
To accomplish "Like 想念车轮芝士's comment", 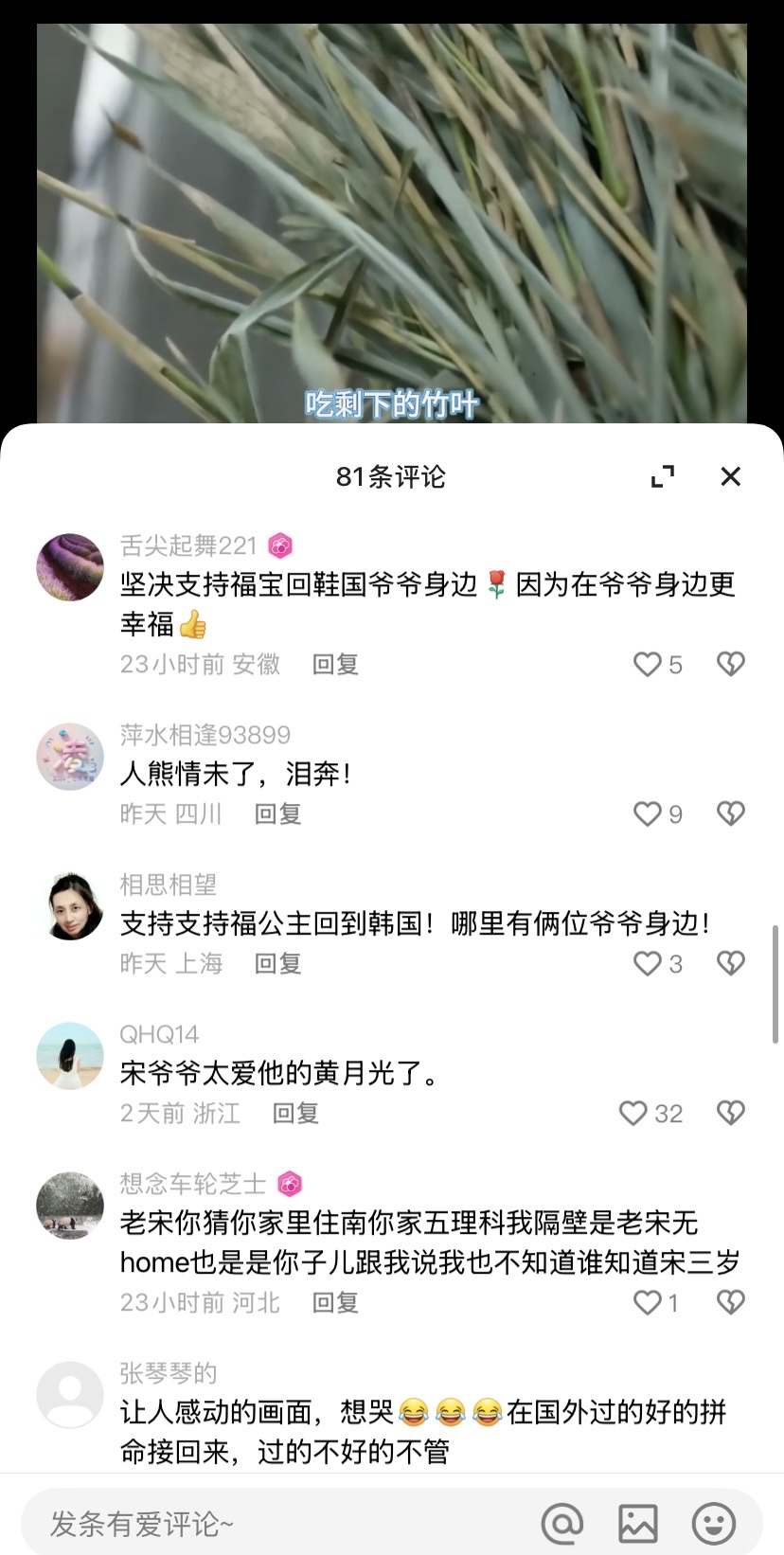I will coord(649,1303).
